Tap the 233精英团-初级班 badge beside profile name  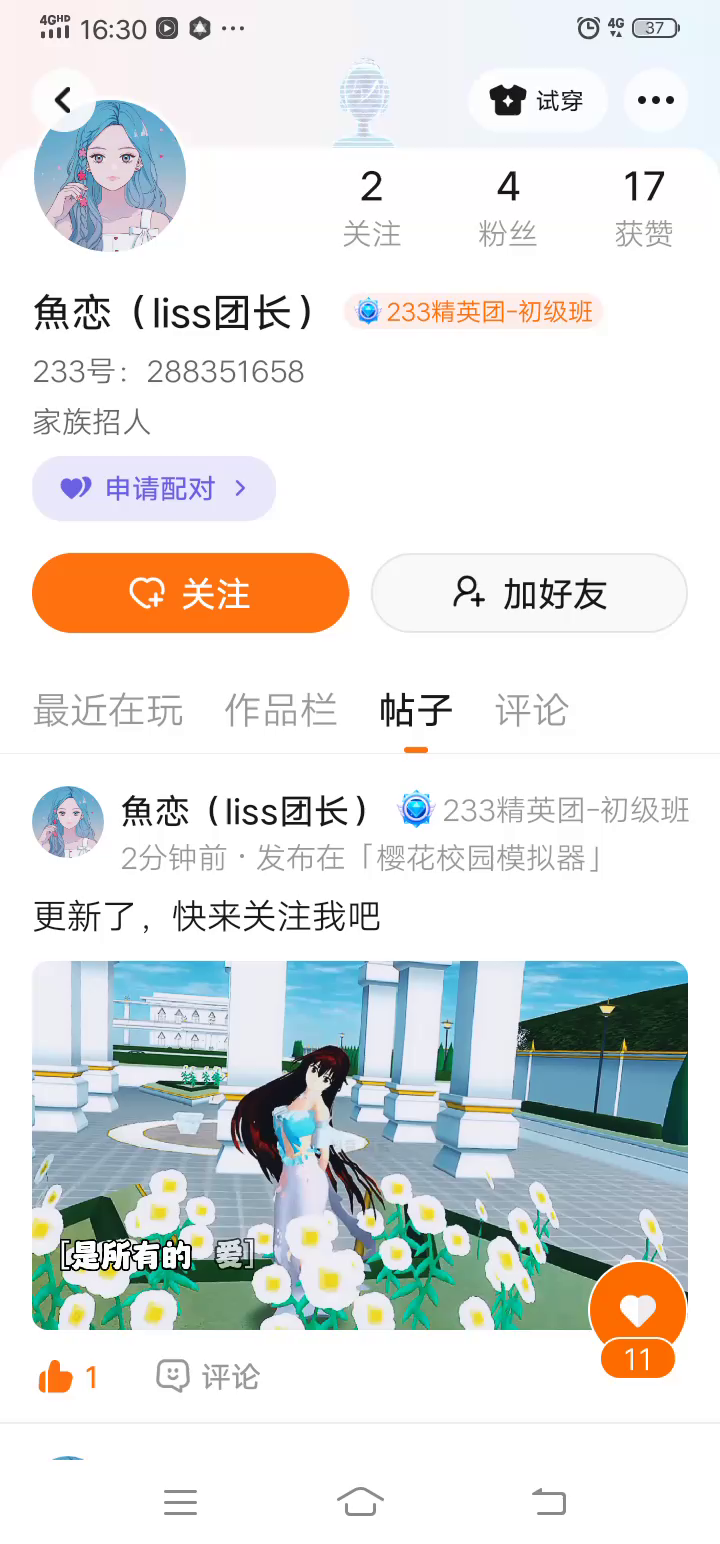(x=474, y=312)
